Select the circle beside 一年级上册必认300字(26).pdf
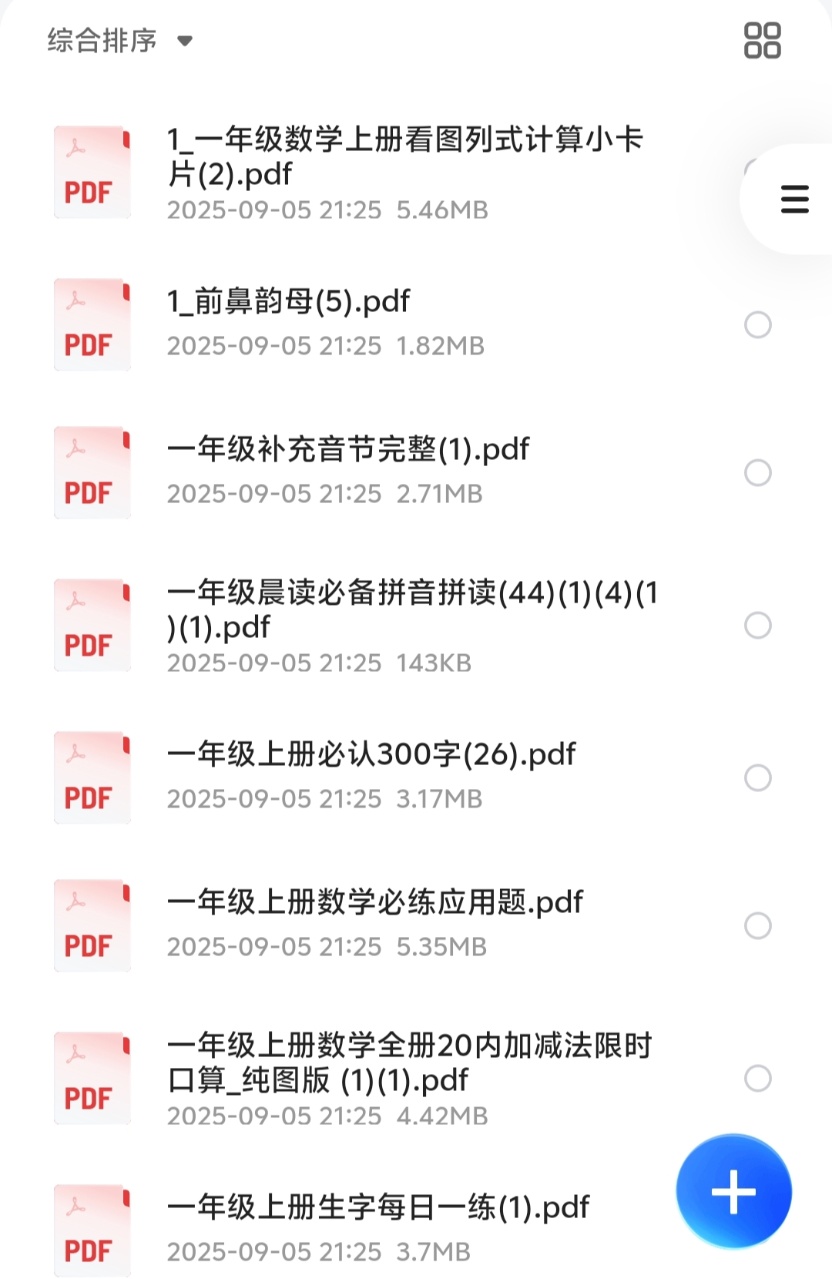The image size is (832, 1279). (x=758, y=778)
